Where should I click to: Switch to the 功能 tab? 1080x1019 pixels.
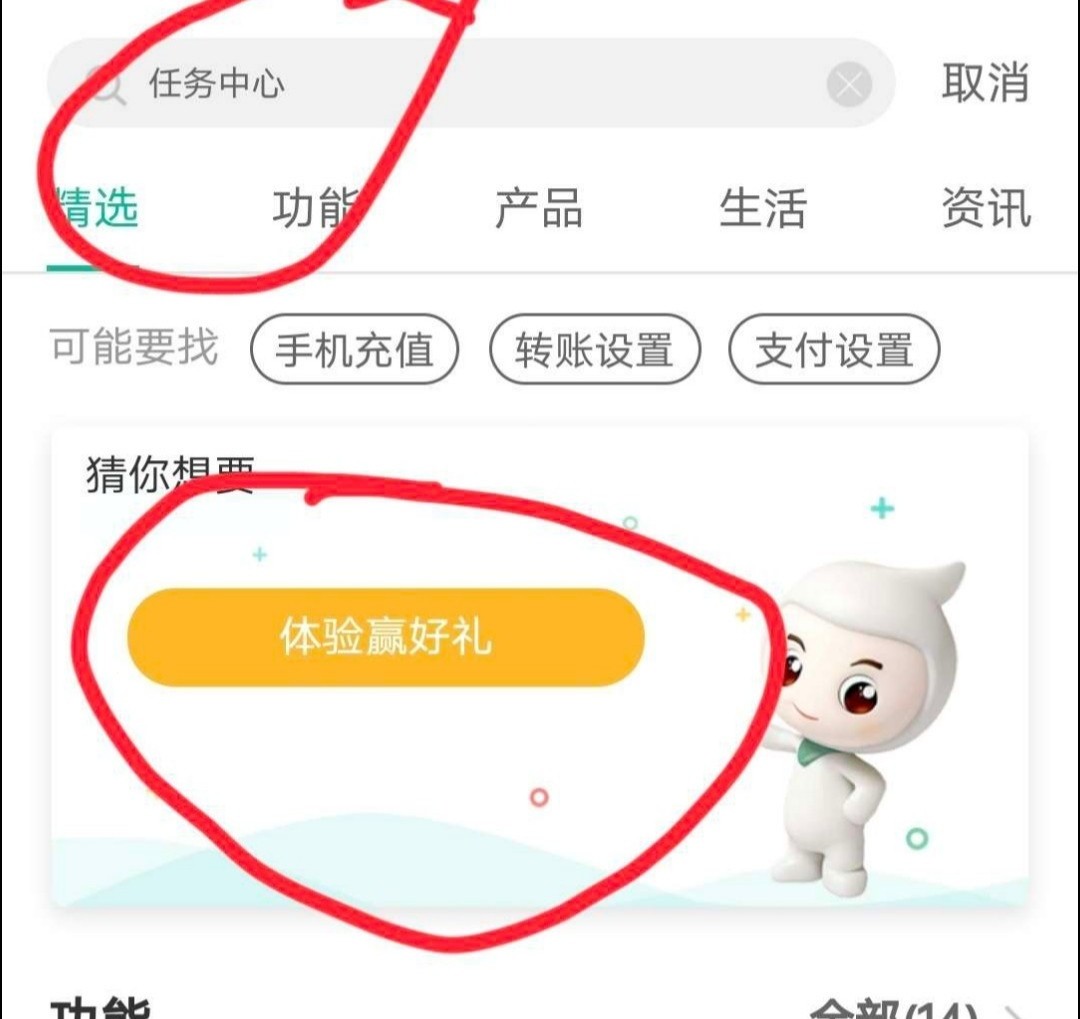tap(315, 210)
